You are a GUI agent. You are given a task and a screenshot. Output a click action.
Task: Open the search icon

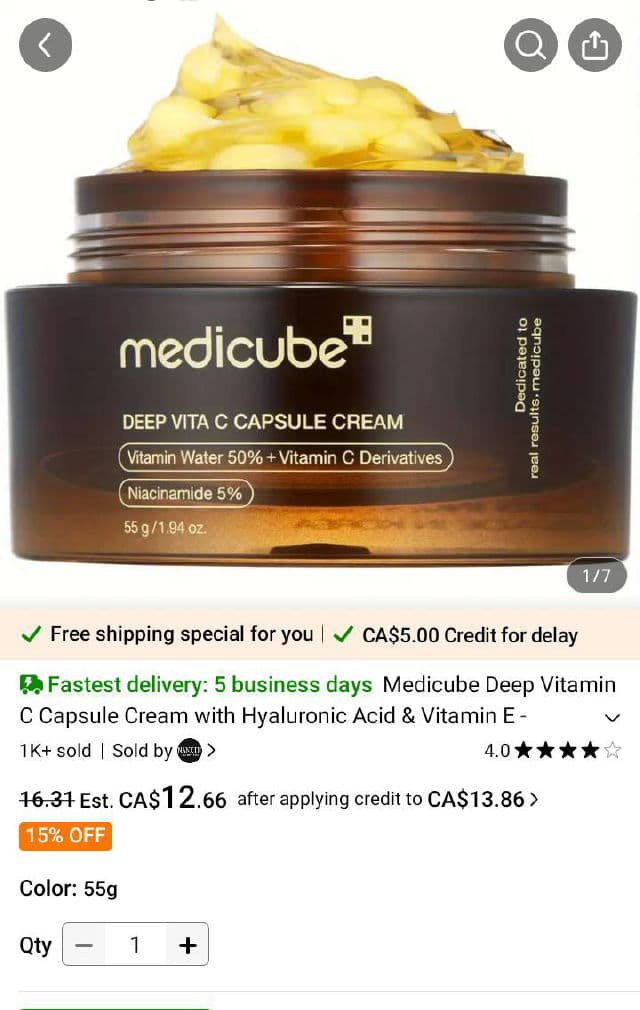click(530, 45)
